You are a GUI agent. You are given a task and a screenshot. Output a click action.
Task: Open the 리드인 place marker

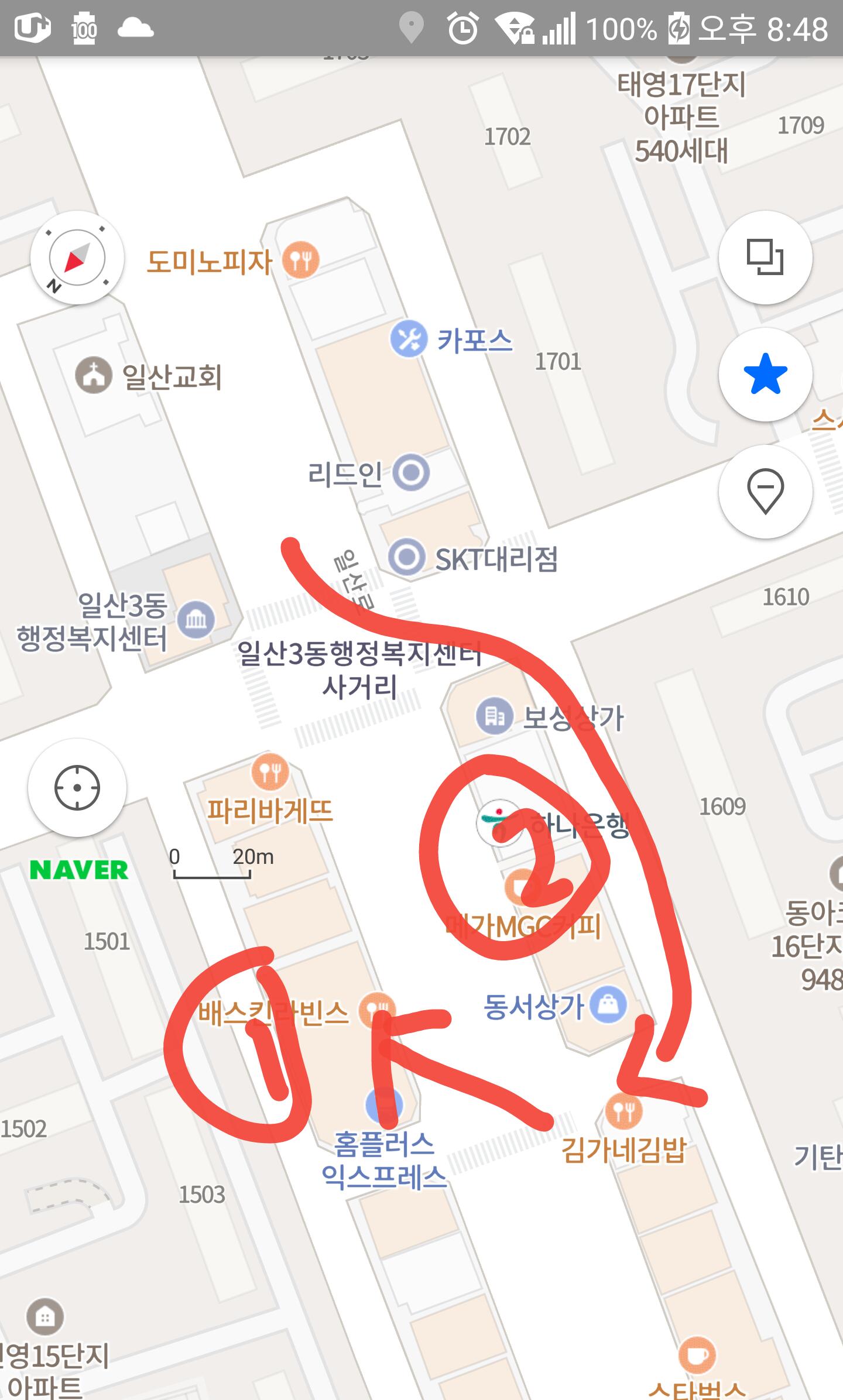pos(411,472)
